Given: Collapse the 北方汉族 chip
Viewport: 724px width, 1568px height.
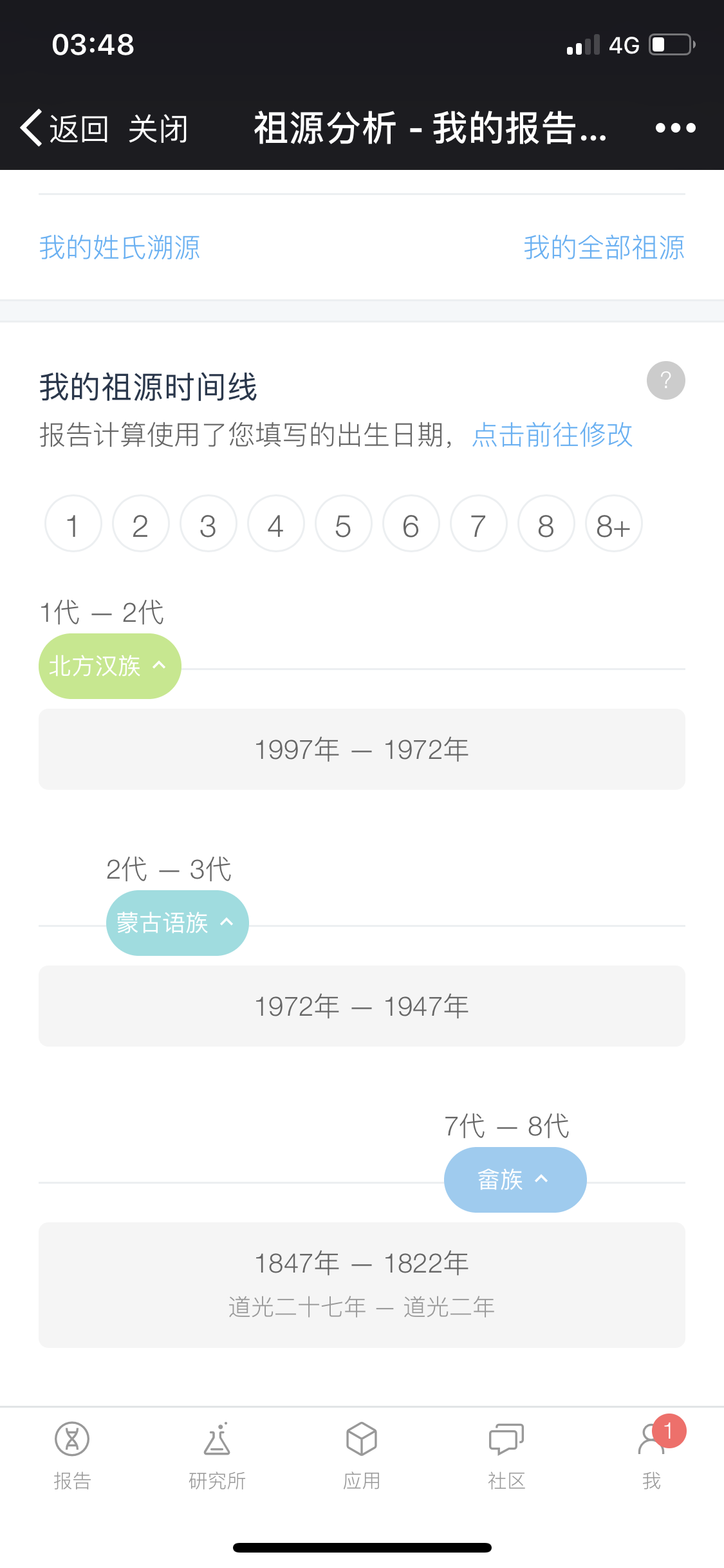Looking at the screenshot, I should 110,666.
